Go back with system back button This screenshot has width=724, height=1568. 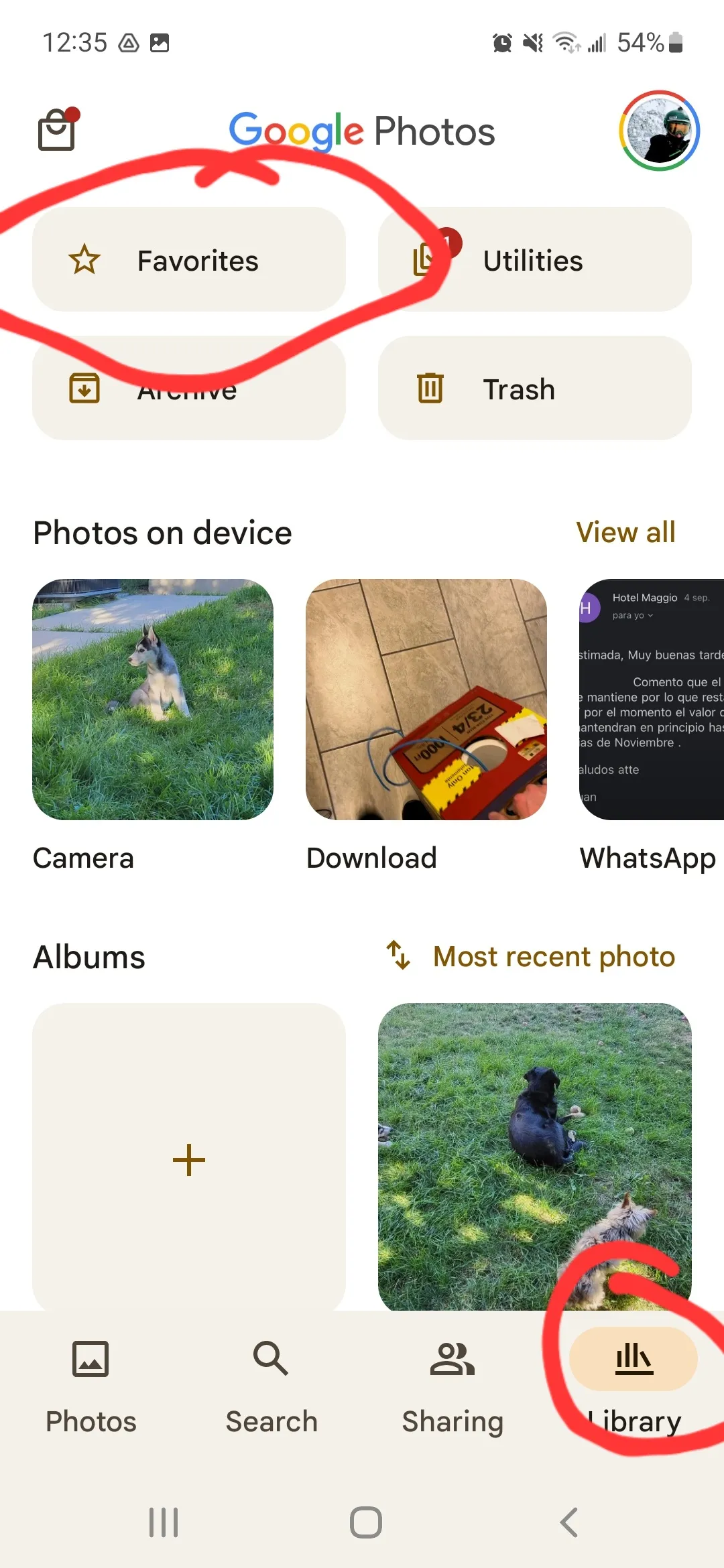coord(569,1522)
